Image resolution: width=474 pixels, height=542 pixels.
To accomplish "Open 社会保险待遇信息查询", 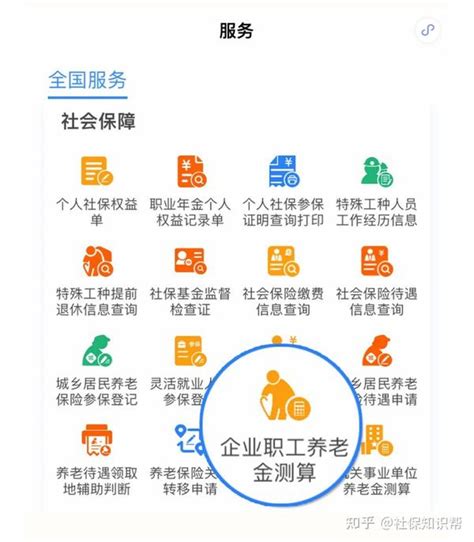I will click(x=377, y=280).
